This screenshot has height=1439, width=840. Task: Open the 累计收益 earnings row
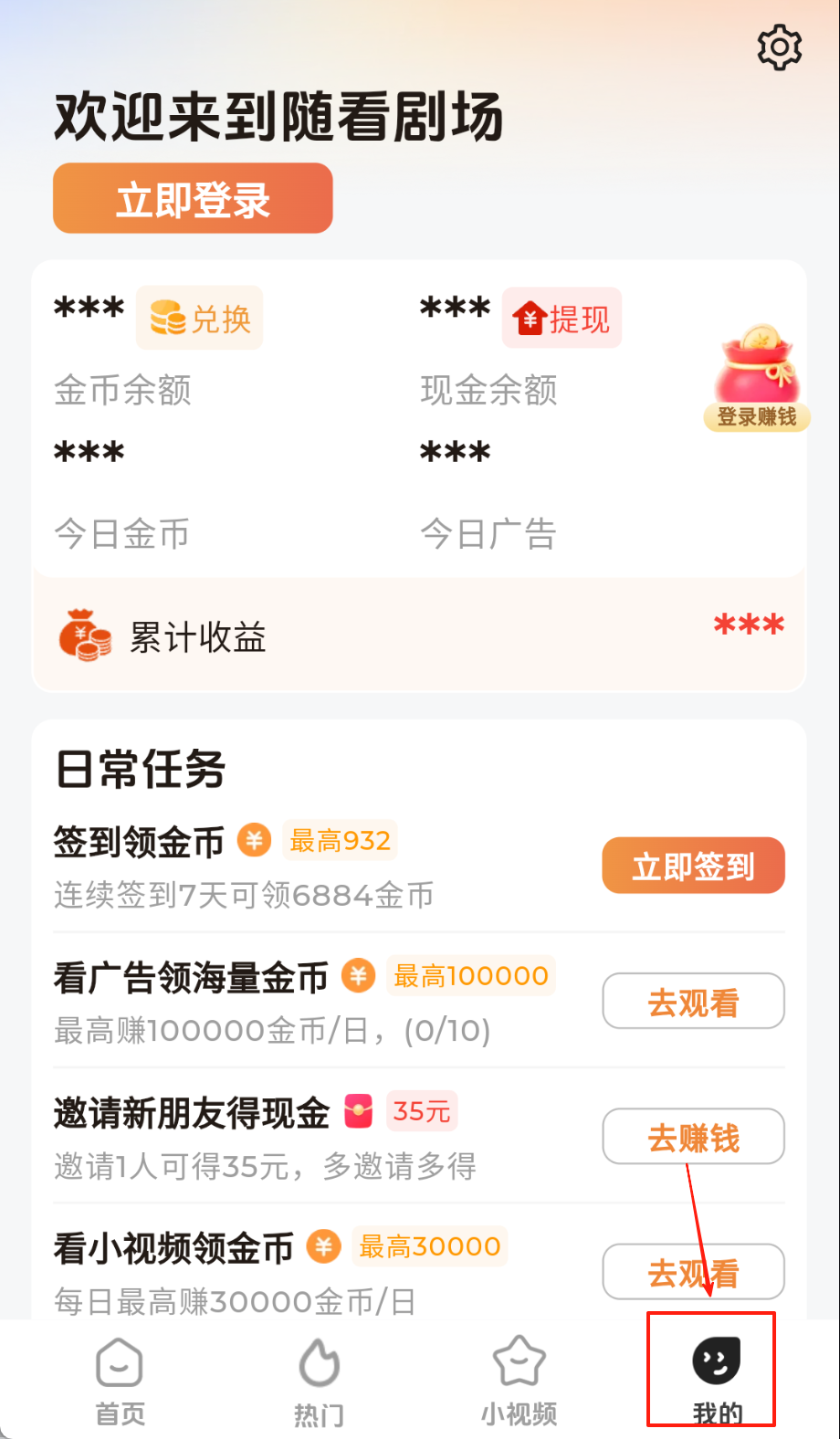419,635
